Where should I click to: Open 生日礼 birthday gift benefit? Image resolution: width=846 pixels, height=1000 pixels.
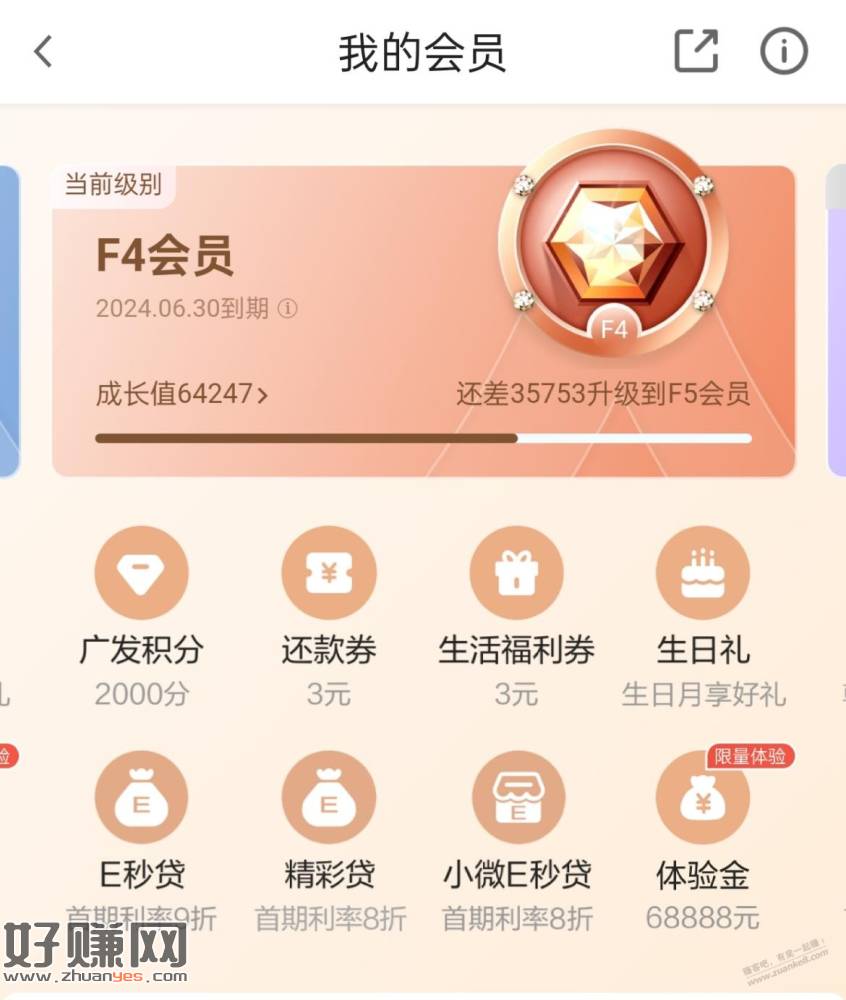[x=703, y=574]
